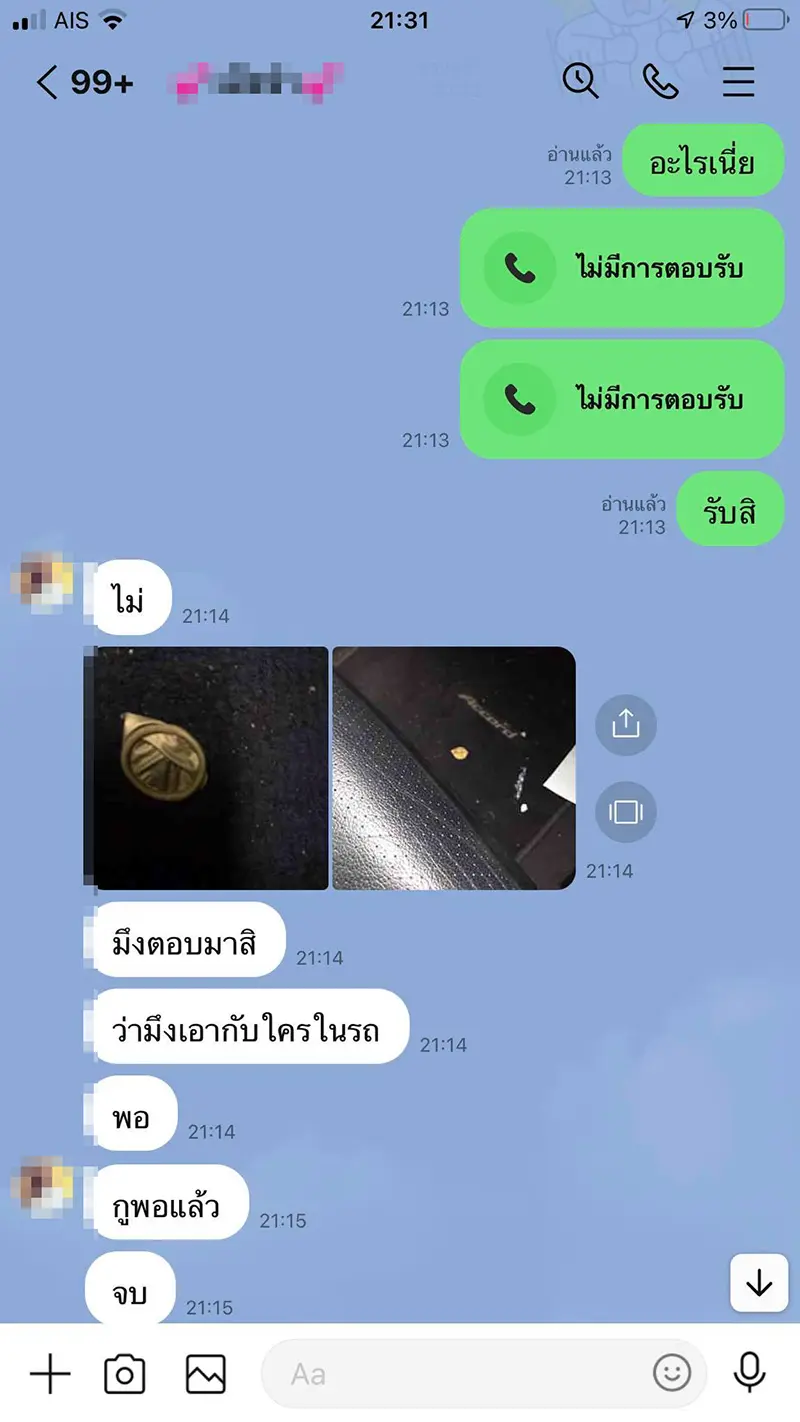Focus the Aa message input field
Screen dimensions: 800x1422
(x=450, y=1375)
